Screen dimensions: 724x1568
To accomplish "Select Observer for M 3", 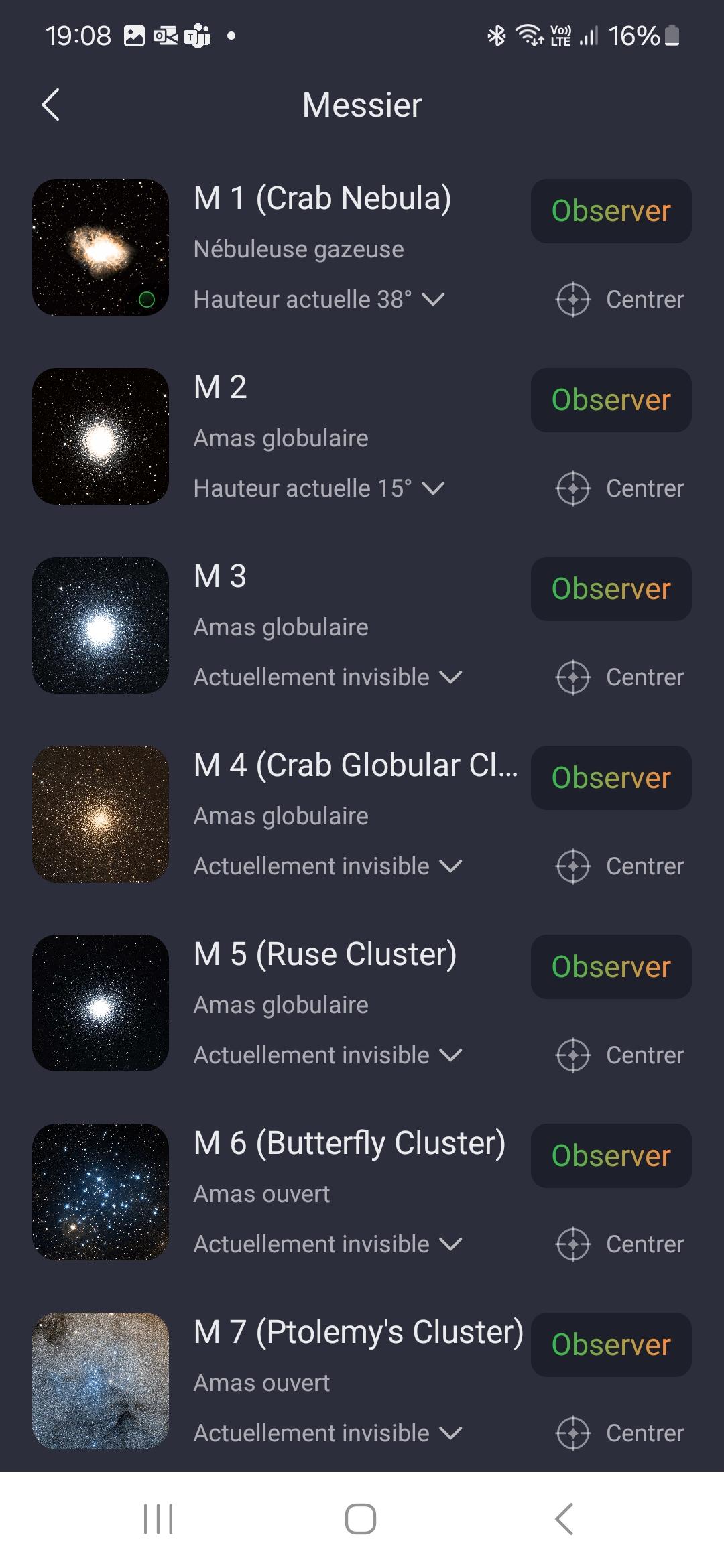I will tap(611, 589).
